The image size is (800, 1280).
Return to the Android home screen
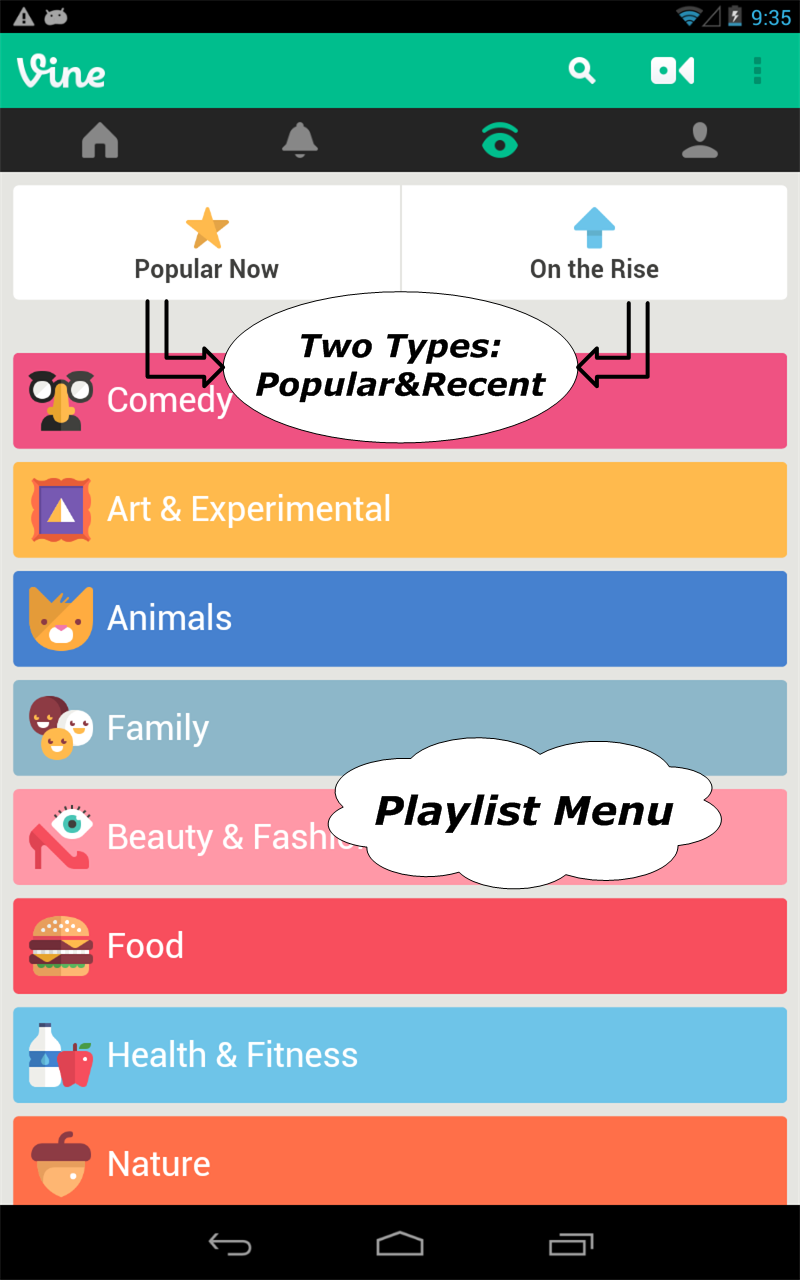(400, 1244)
